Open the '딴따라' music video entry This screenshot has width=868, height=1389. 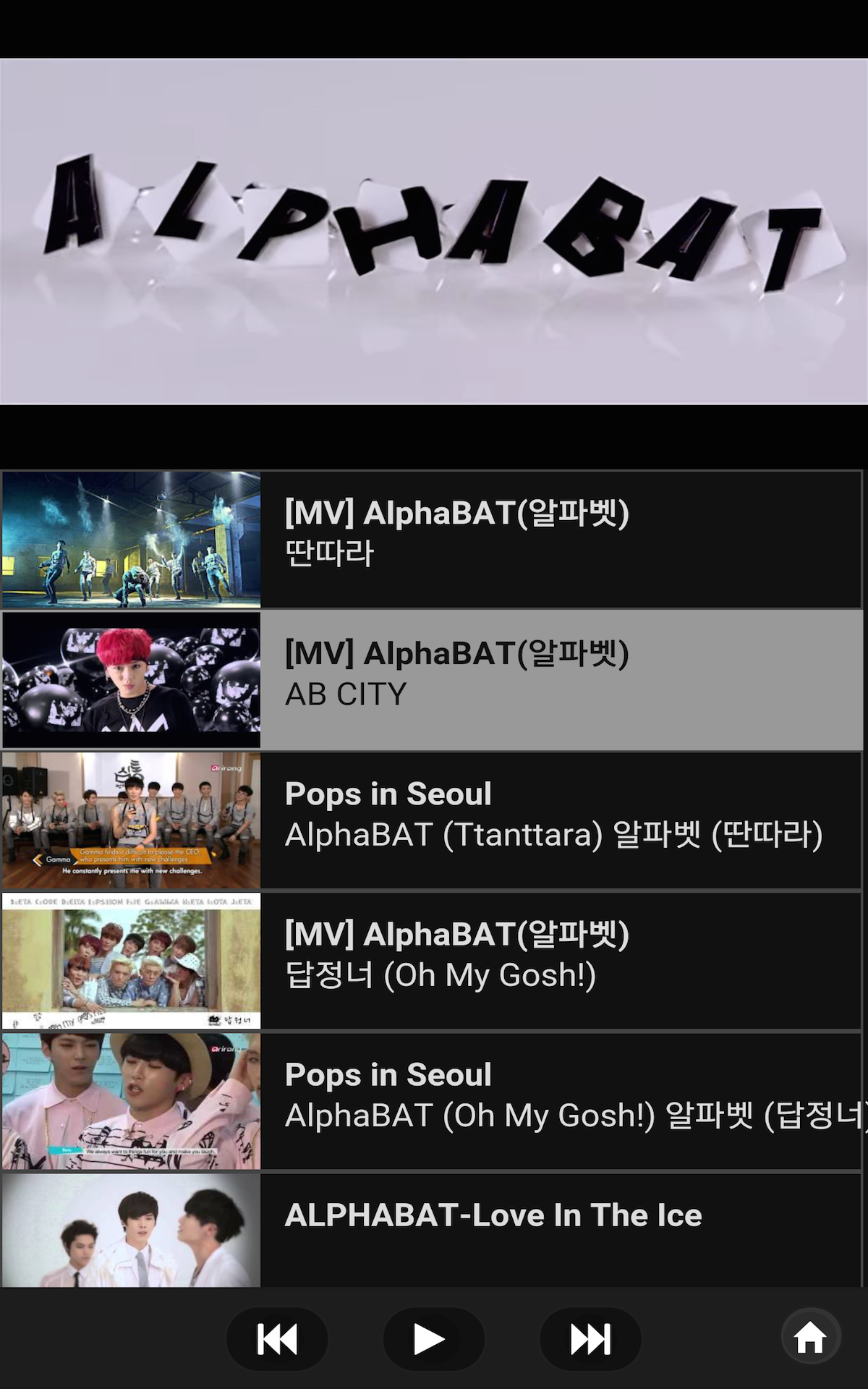[506, 537]
